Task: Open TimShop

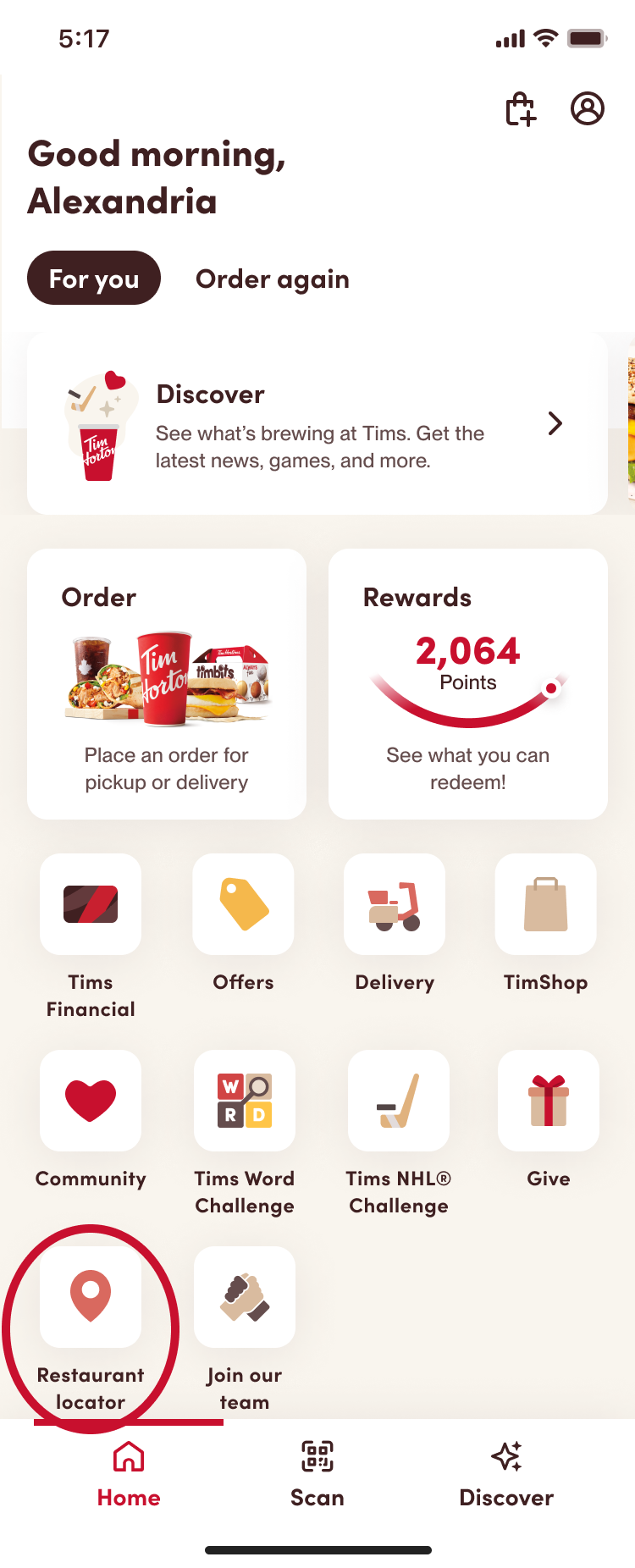Action: pos(546,904)
